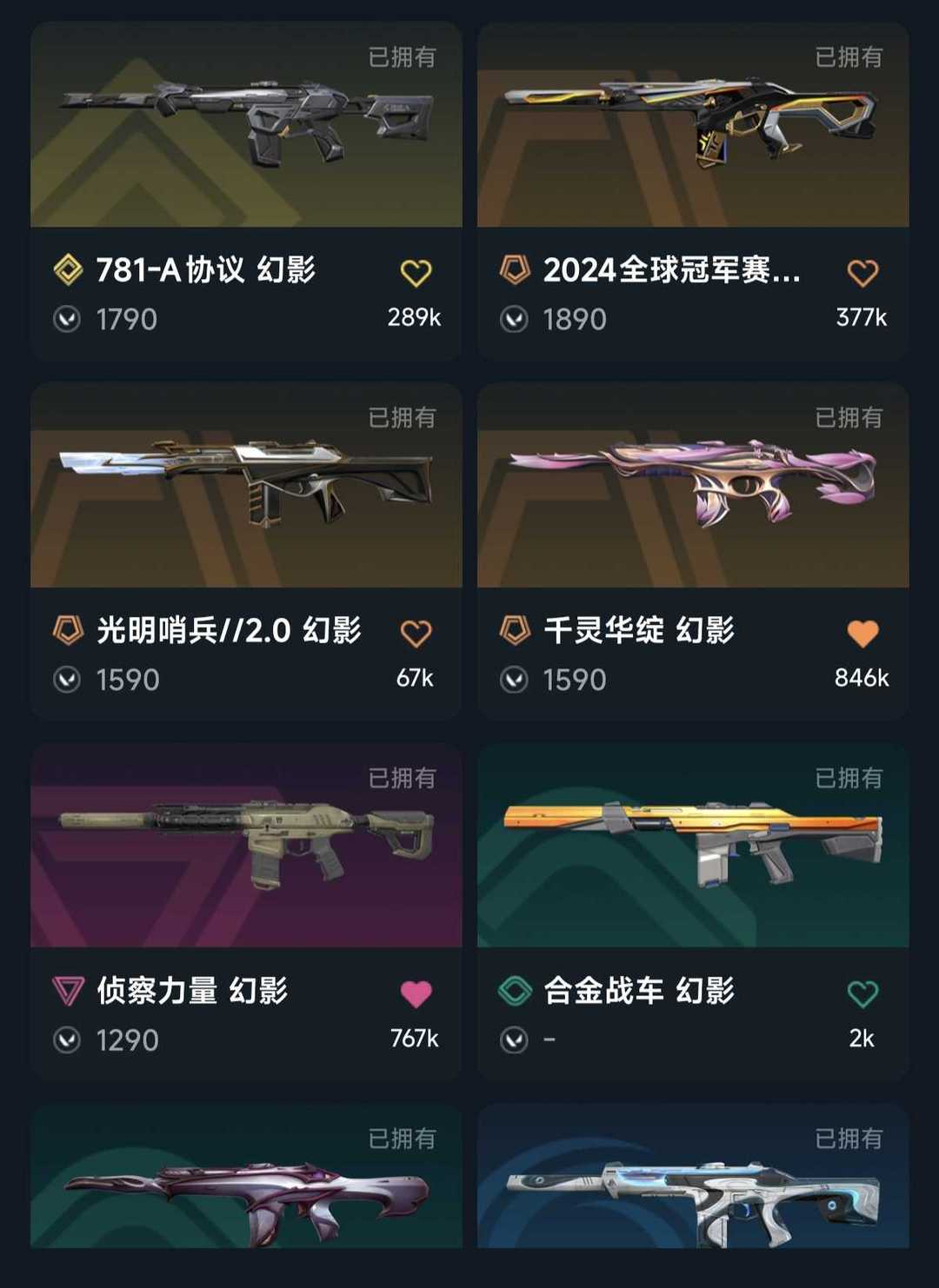The image size is (939, 1288).
Task: Like the 光明哨兵//2.0 幻影 skin
Action: 416,634
